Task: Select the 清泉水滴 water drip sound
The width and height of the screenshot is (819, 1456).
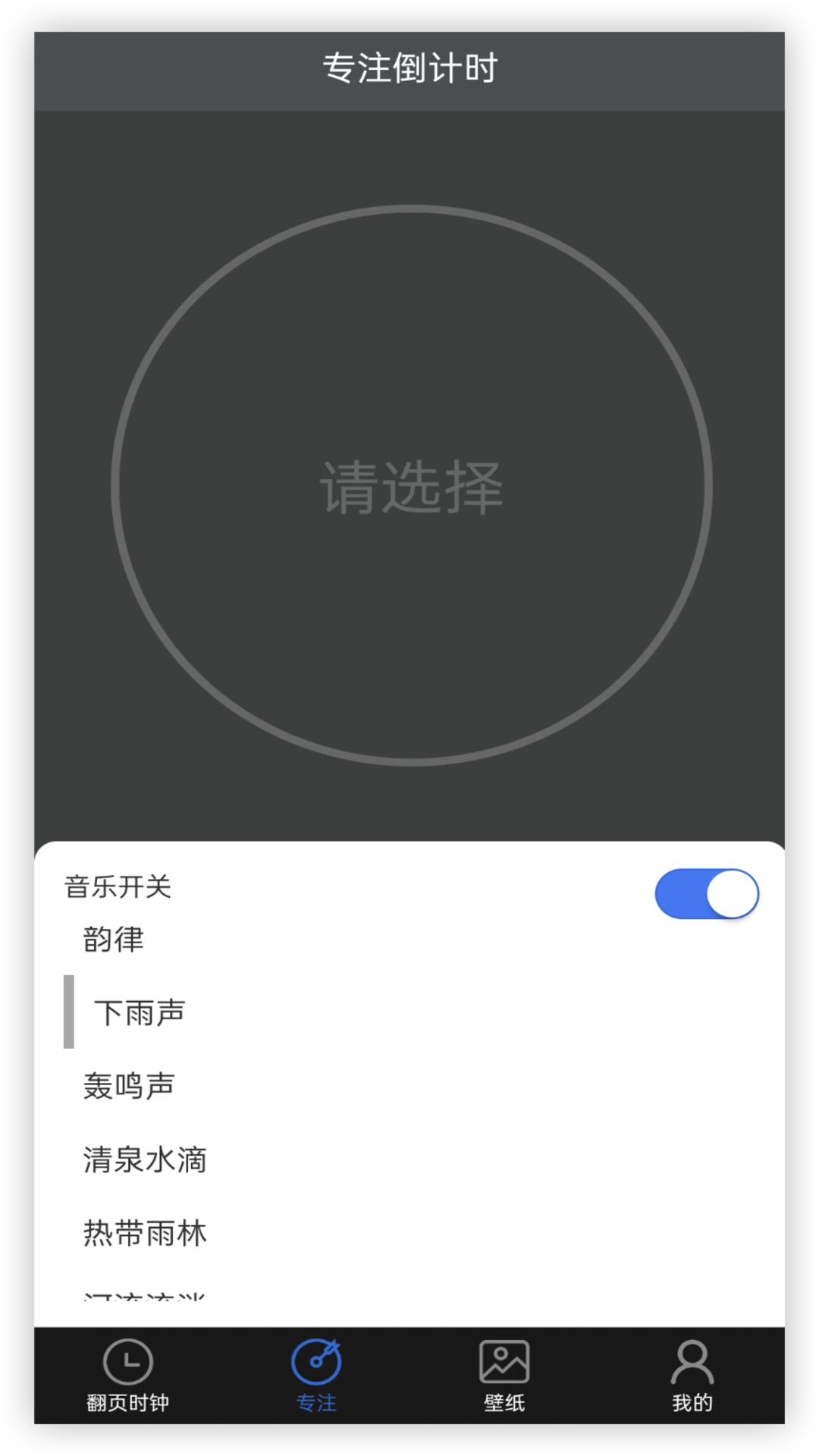Action: point(144,1158)
